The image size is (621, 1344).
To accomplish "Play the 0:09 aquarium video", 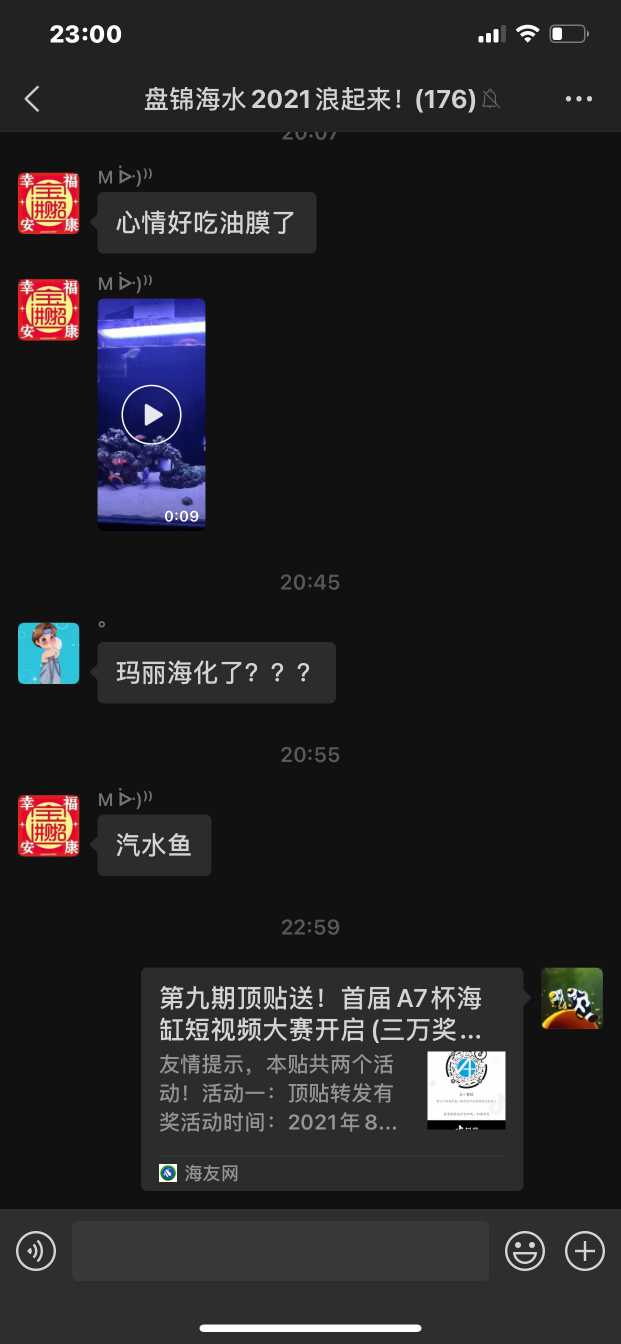I will click(151, 414).
